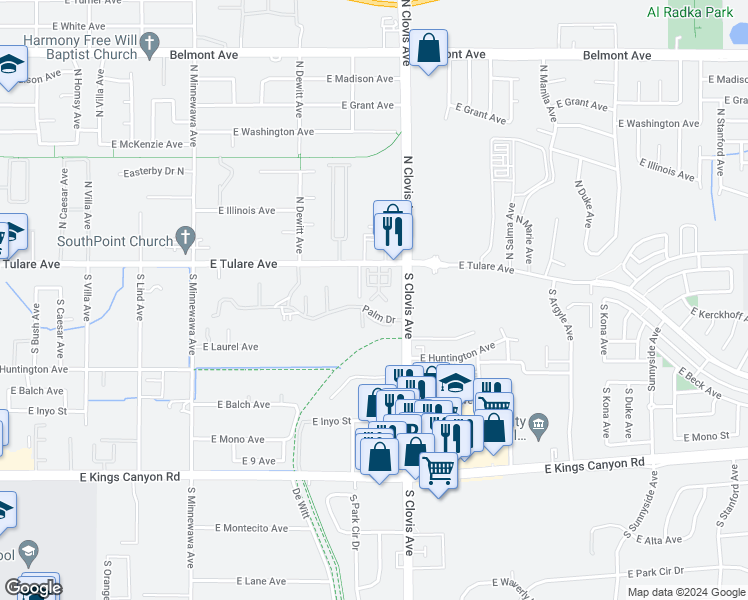
Task: Open the restaurant marker above E Tulare Ave
Action: tap(394, 231)
